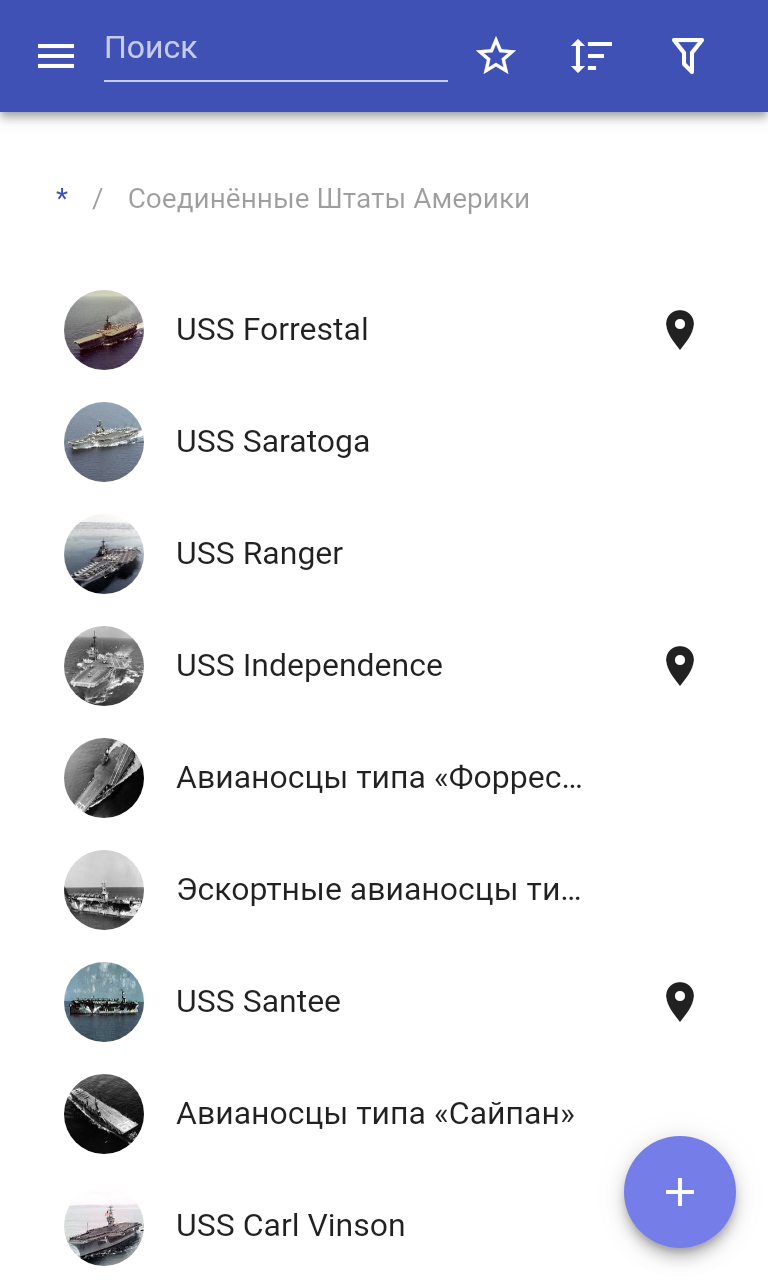Go to the root breadcrumb asterisk

(62, 199)
